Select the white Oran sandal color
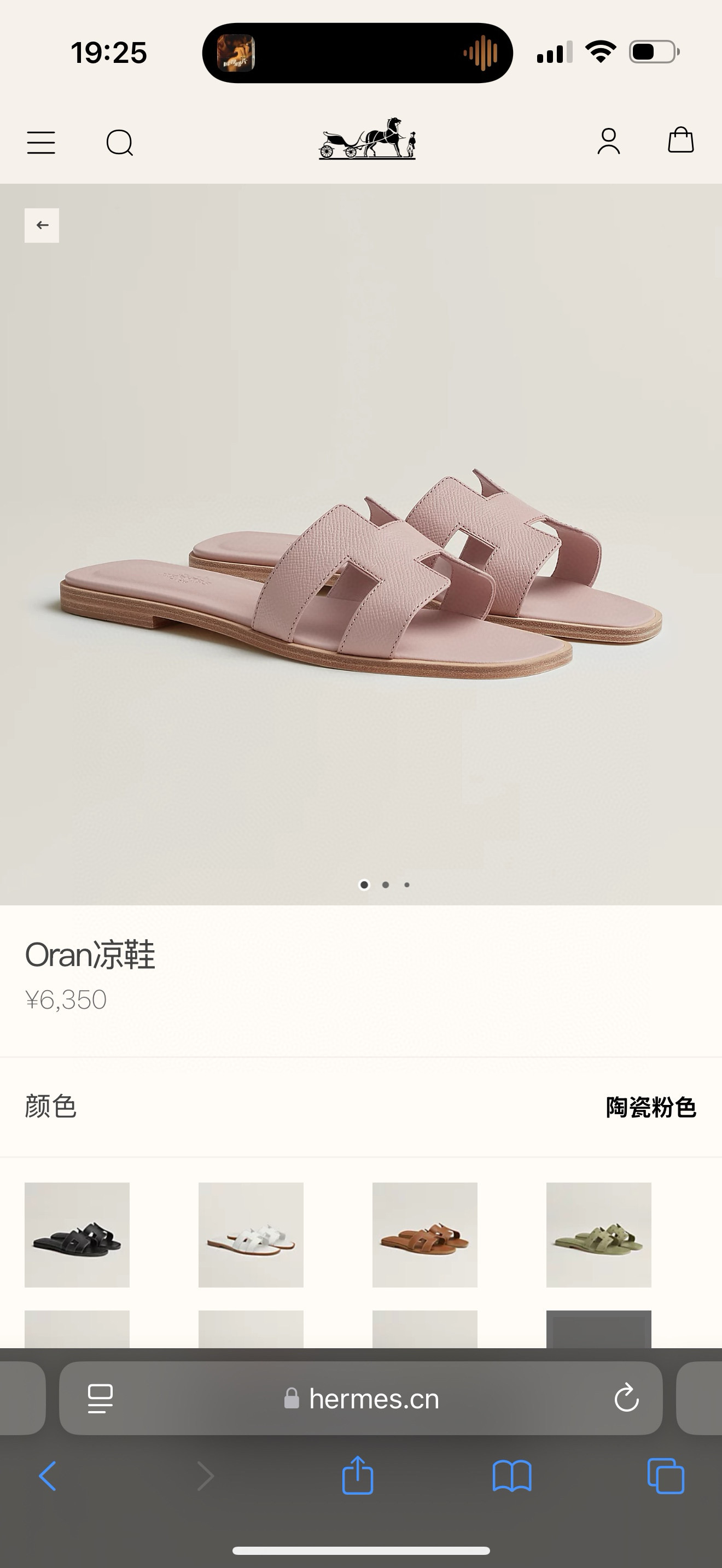 point(251,1234)
